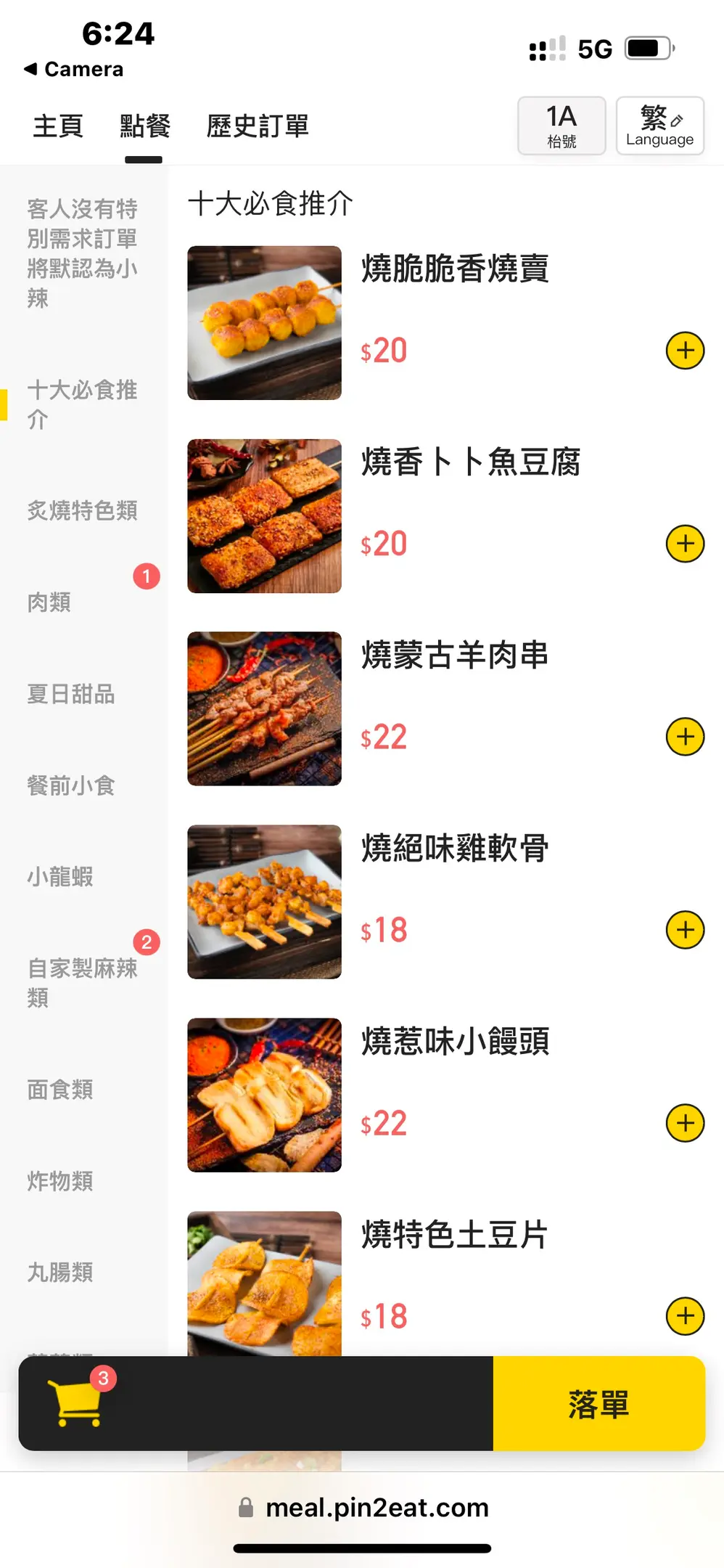Open the 歷史訂單 tab

pos(258,126)
